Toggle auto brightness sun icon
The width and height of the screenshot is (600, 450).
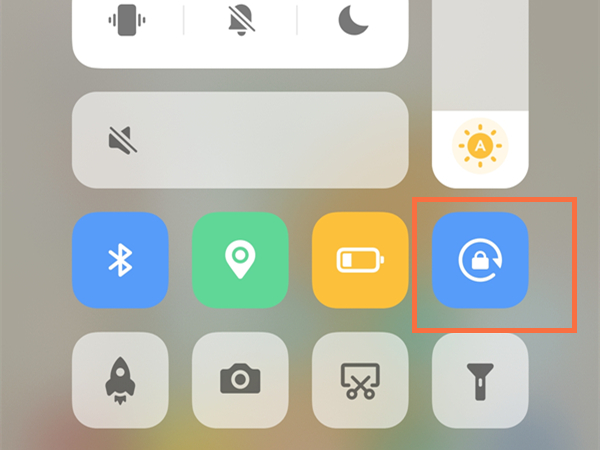point(479,146)
